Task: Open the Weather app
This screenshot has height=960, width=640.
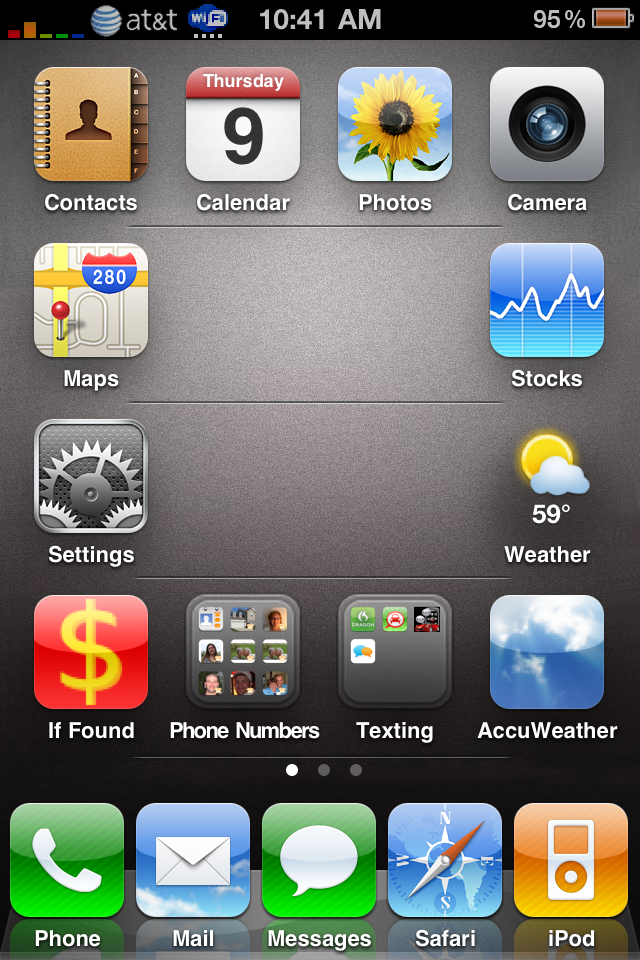Action: [x=547, y=477]
